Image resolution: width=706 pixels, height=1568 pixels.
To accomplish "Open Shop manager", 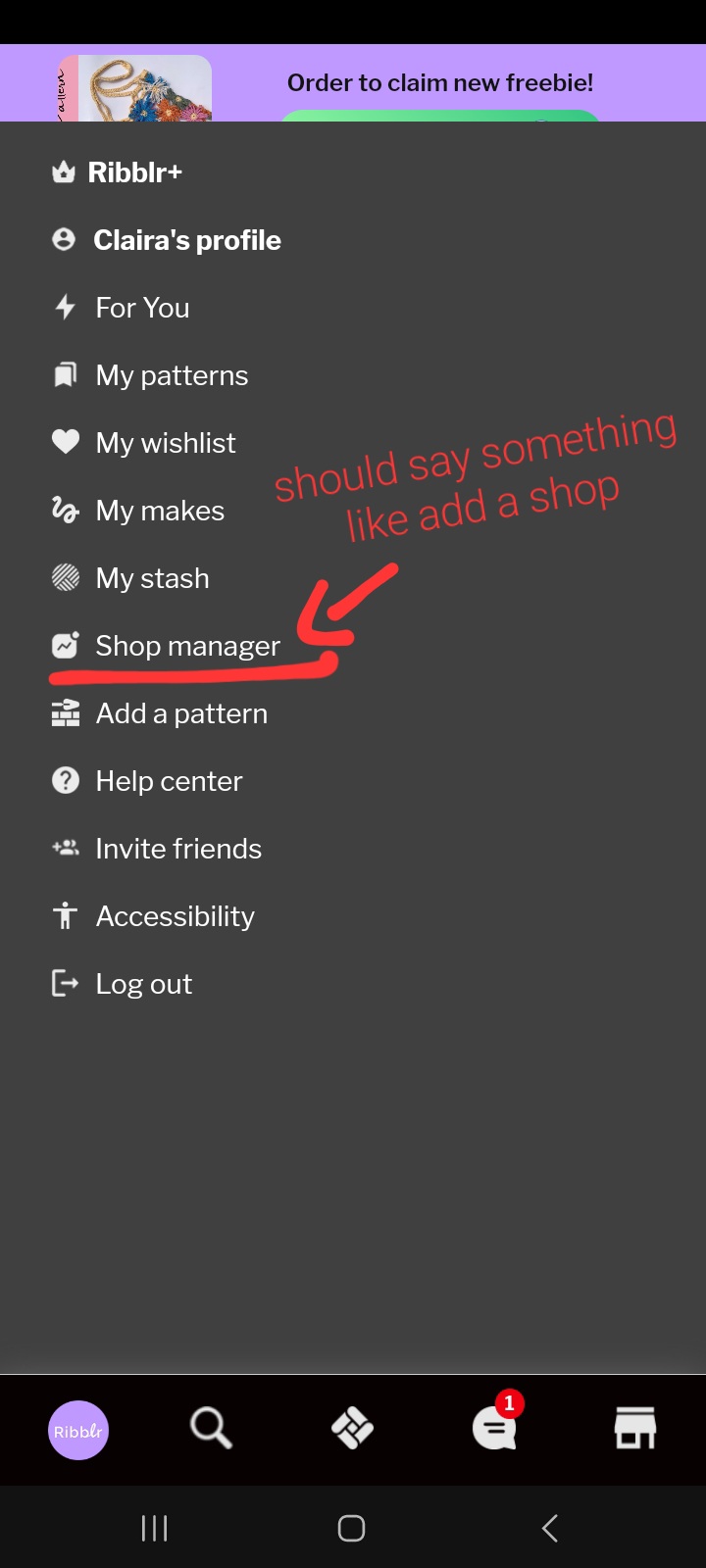I will [x=187, y=646].
